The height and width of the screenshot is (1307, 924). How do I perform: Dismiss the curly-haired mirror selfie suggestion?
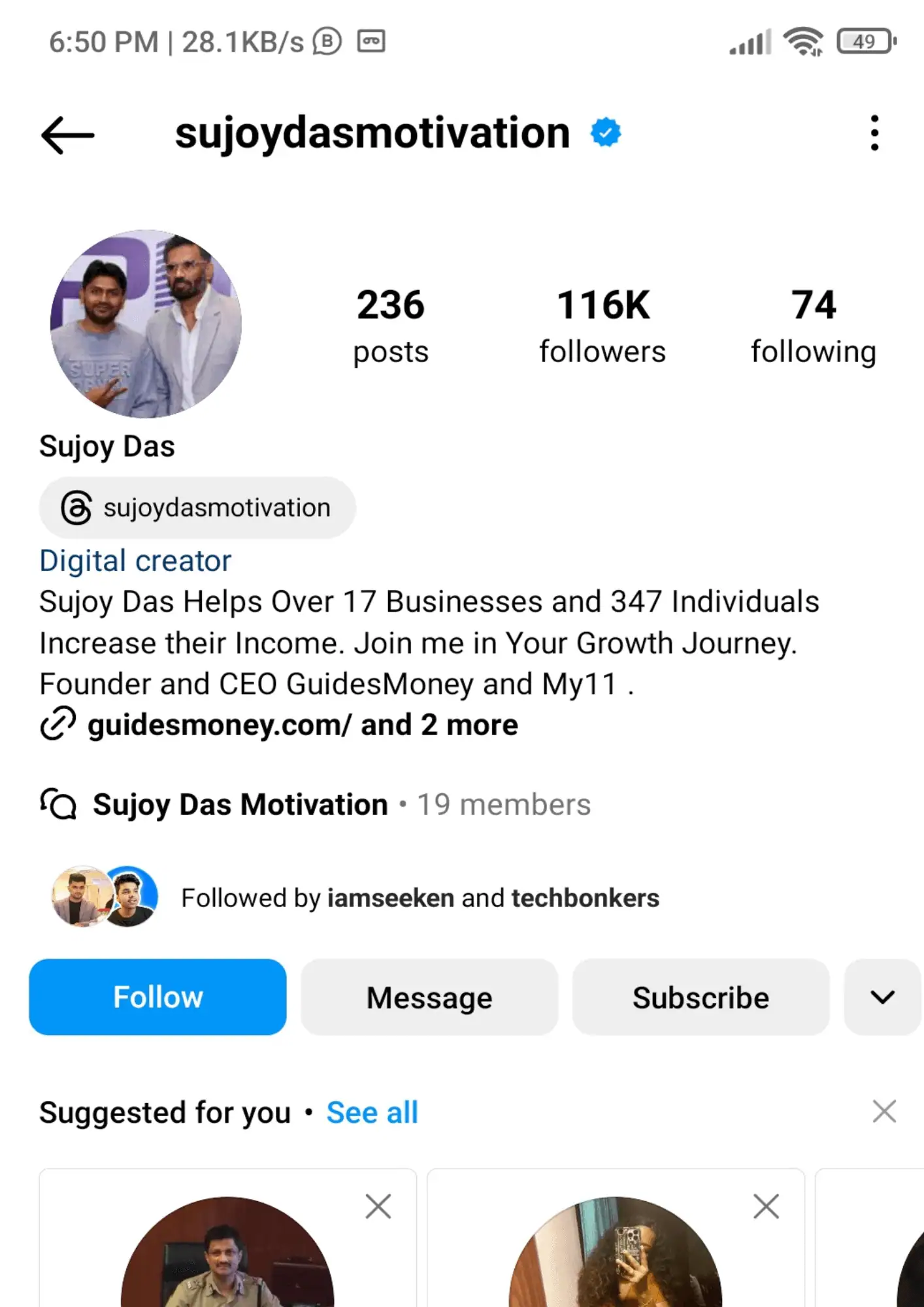(x=766, y=1206)
